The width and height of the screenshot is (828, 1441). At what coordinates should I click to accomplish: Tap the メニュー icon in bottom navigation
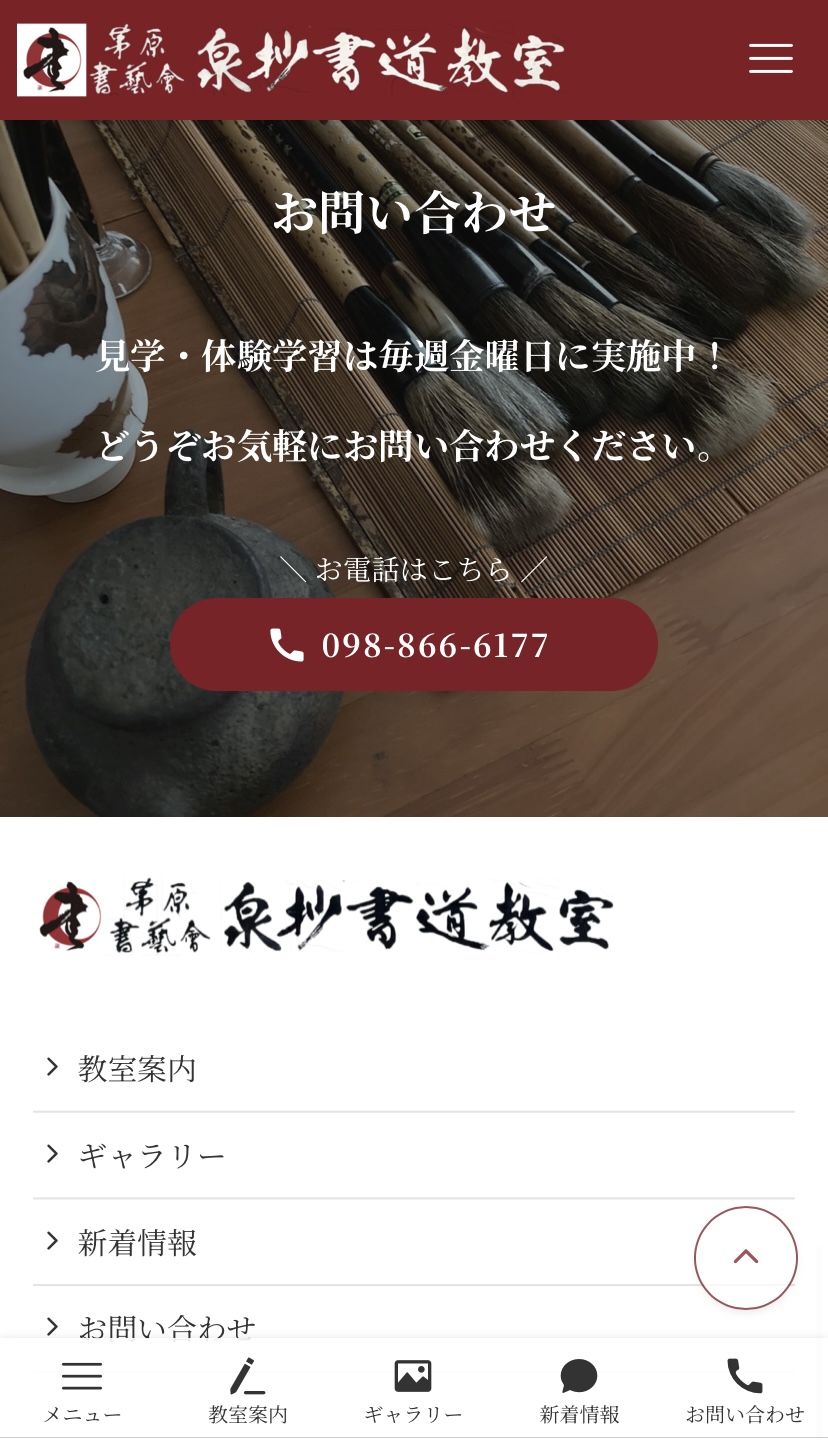click(82, 1376)
